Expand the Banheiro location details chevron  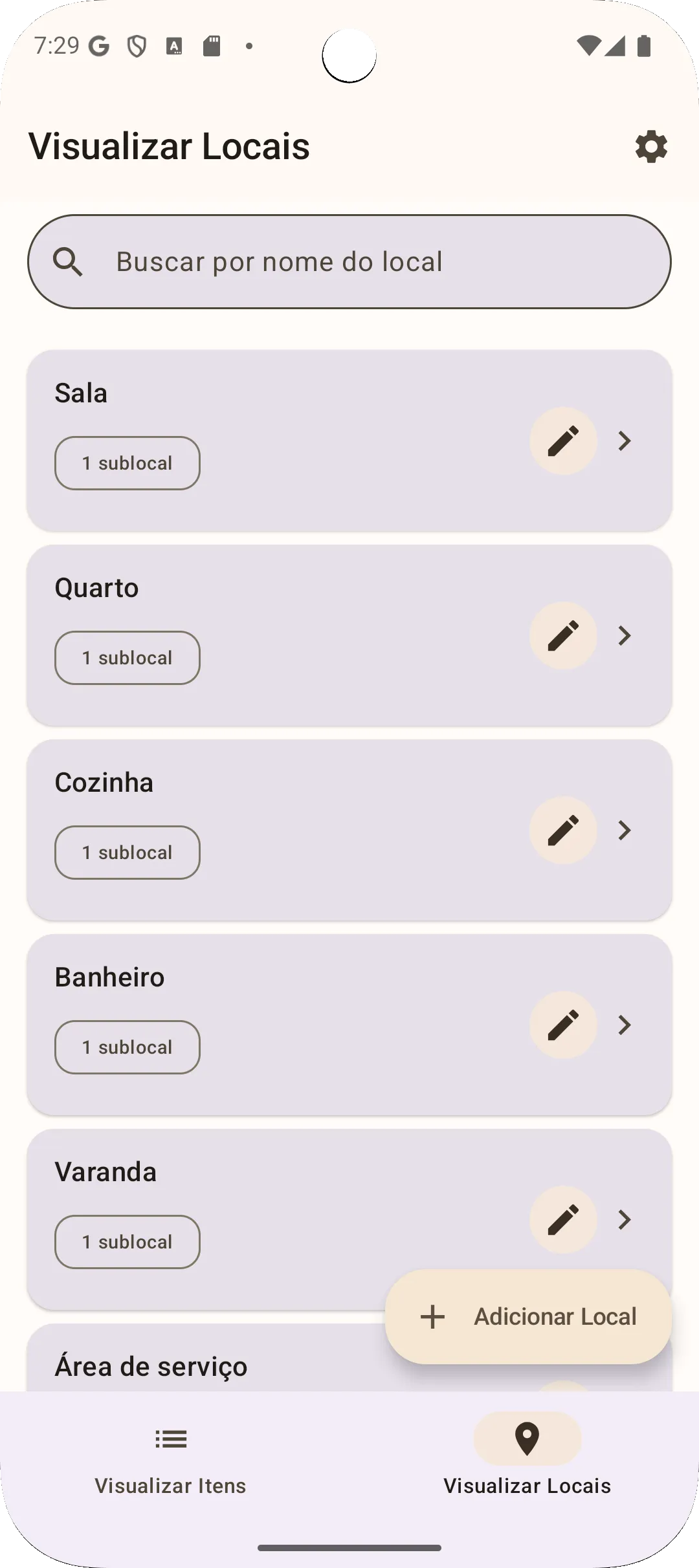tap(625, 1025)
